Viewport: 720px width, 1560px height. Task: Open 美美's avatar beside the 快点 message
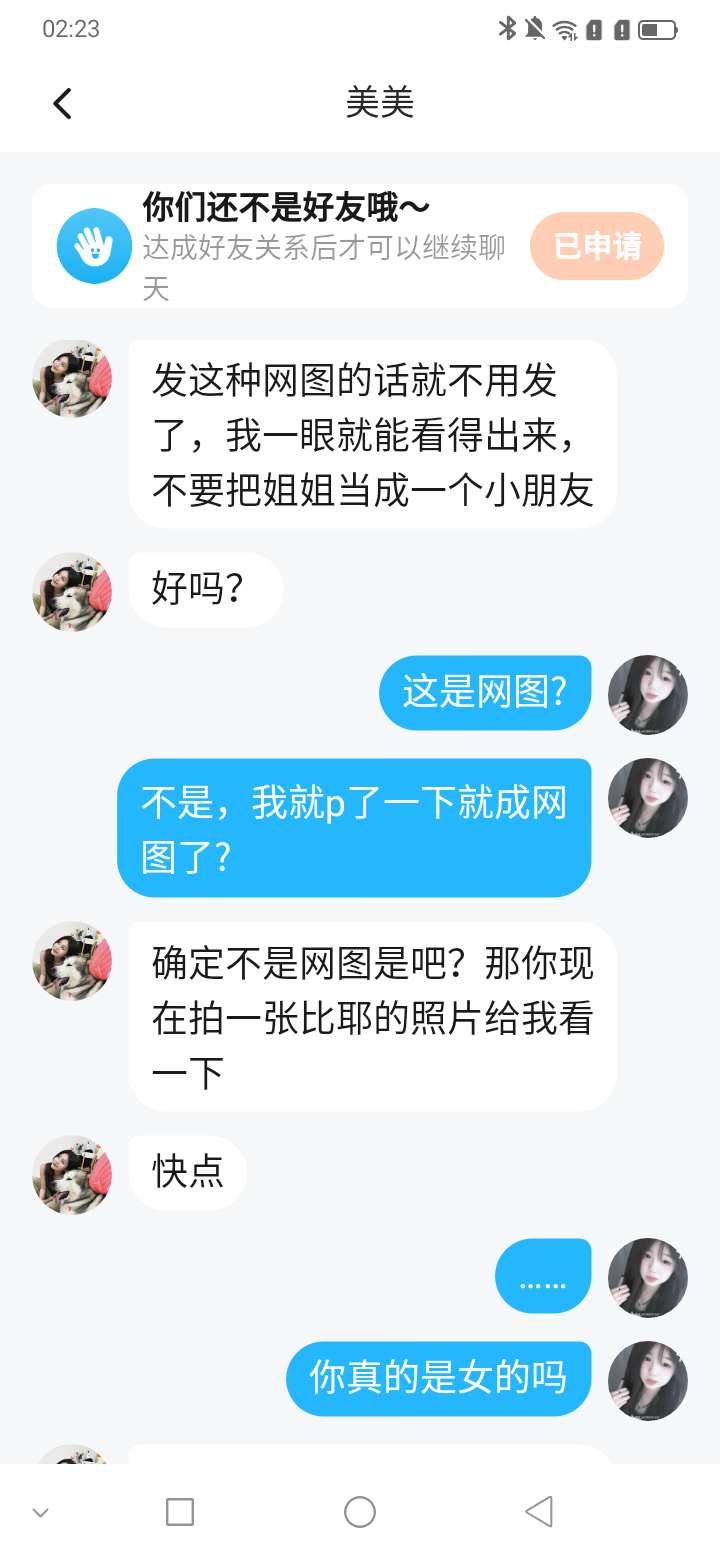(x=72, y=1175)
